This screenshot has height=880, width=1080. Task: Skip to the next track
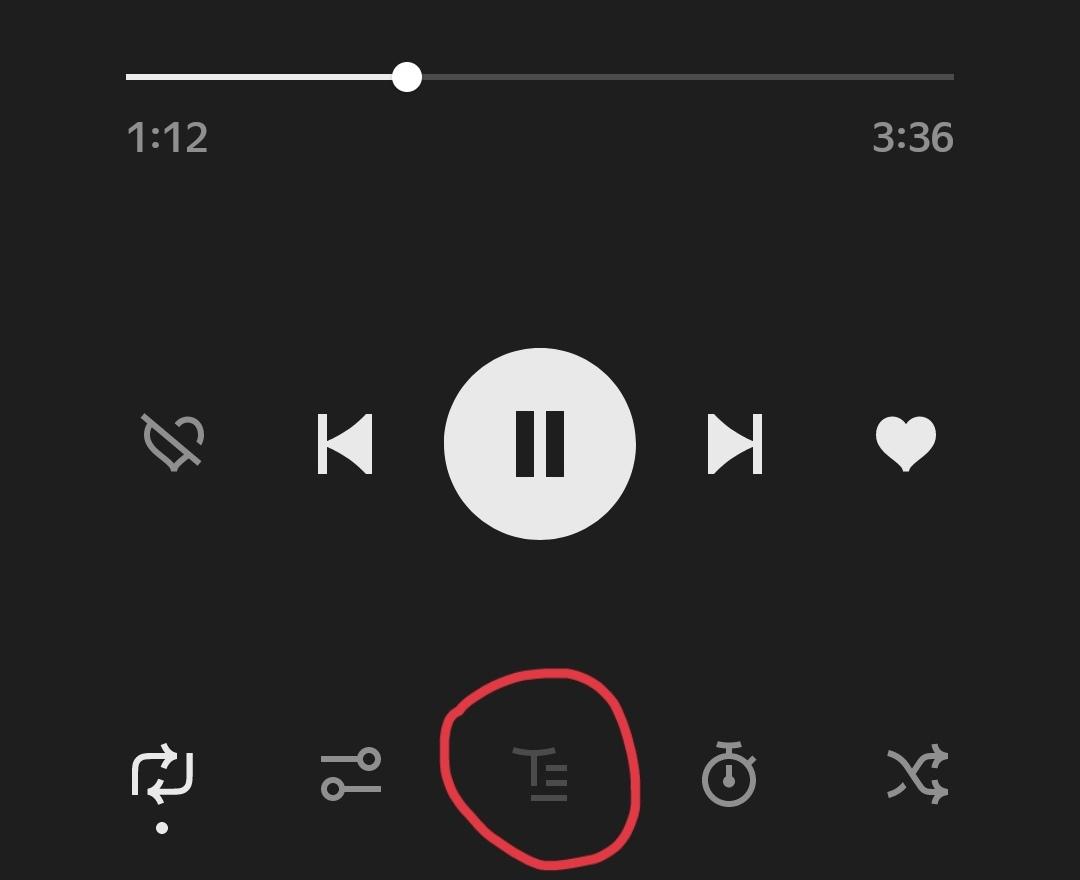tap(735, 444)
